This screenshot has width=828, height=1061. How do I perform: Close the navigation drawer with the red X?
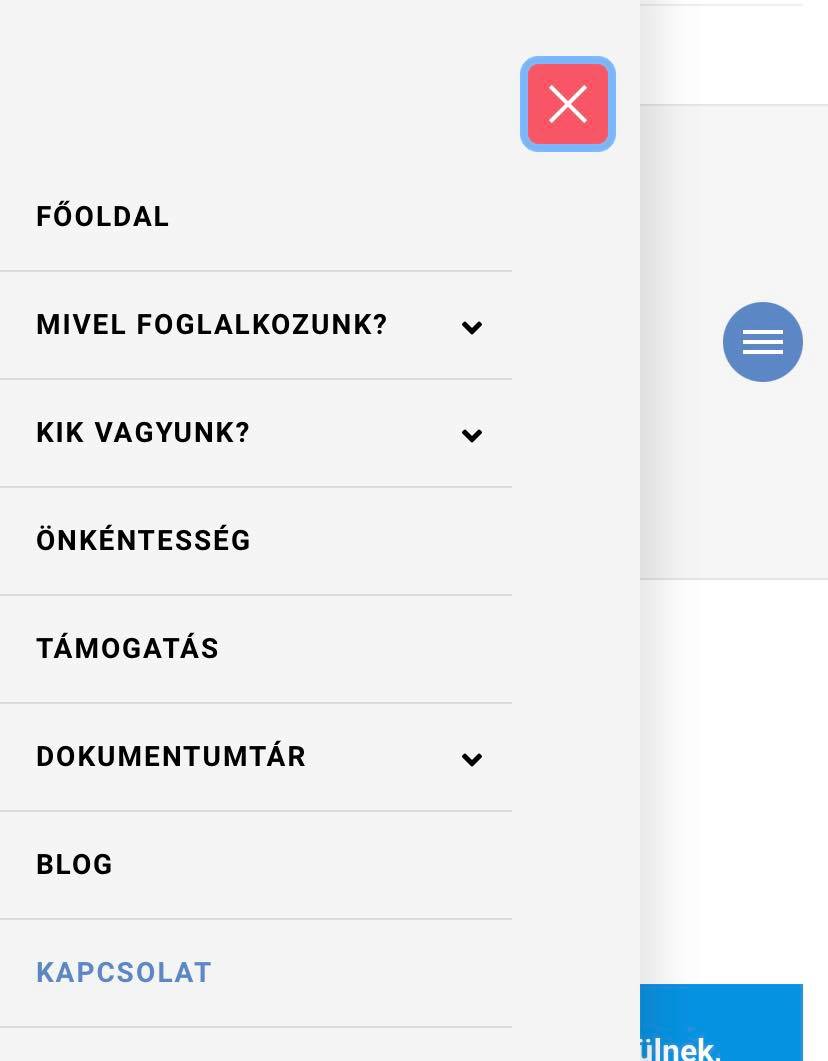tap(567, 104)
